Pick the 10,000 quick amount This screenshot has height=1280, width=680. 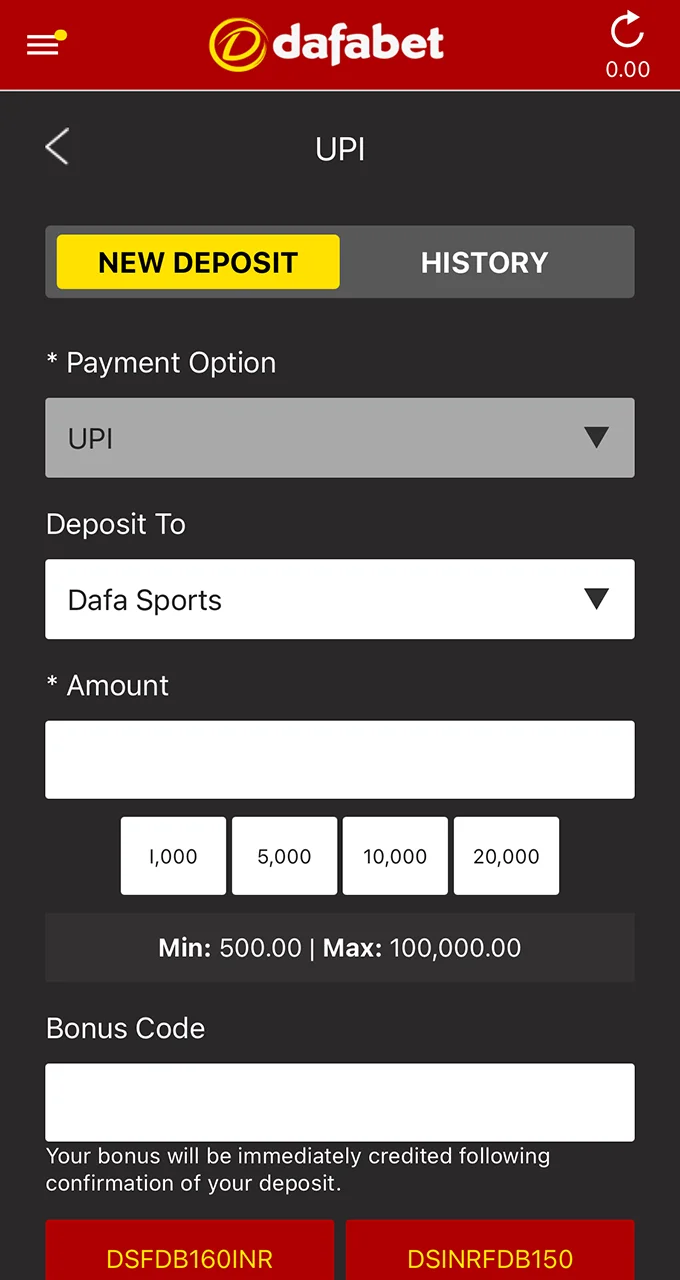pos(395,856)
